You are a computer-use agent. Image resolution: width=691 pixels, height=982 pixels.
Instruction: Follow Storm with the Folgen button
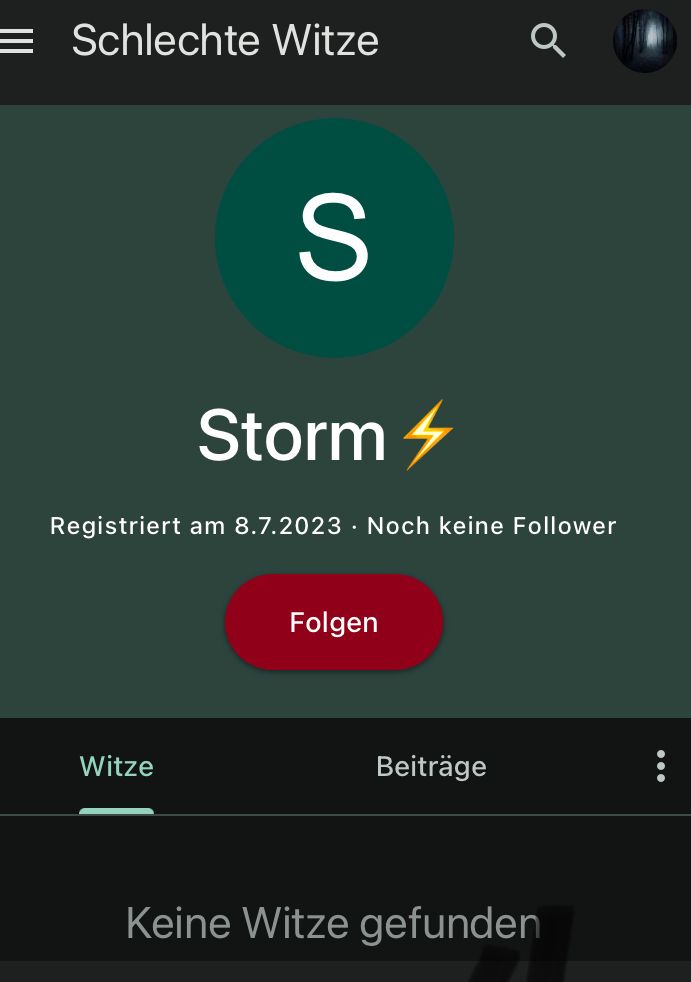(x=333, y=622)
